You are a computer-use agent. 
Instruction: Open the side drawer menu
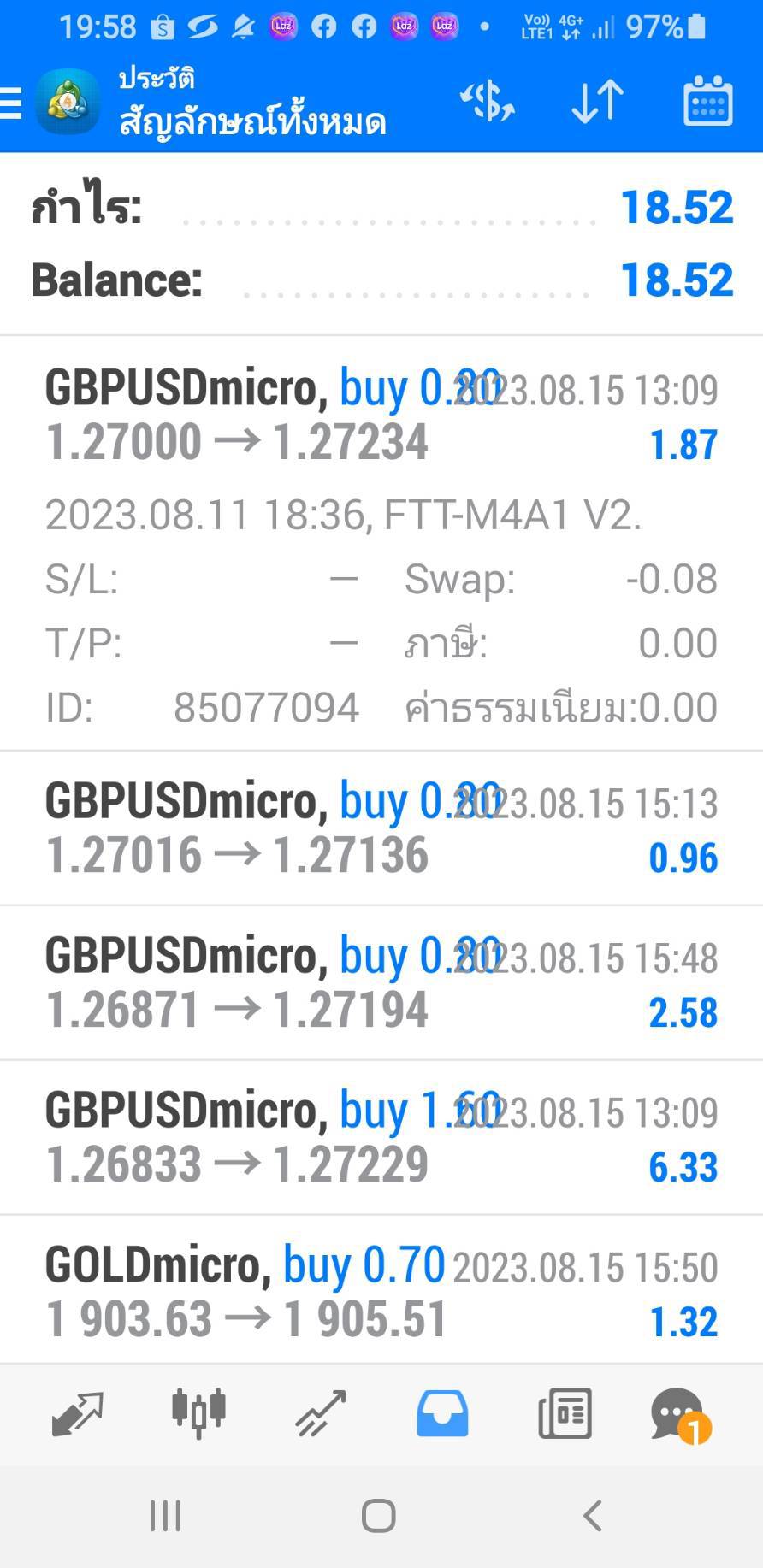(10, 103)
